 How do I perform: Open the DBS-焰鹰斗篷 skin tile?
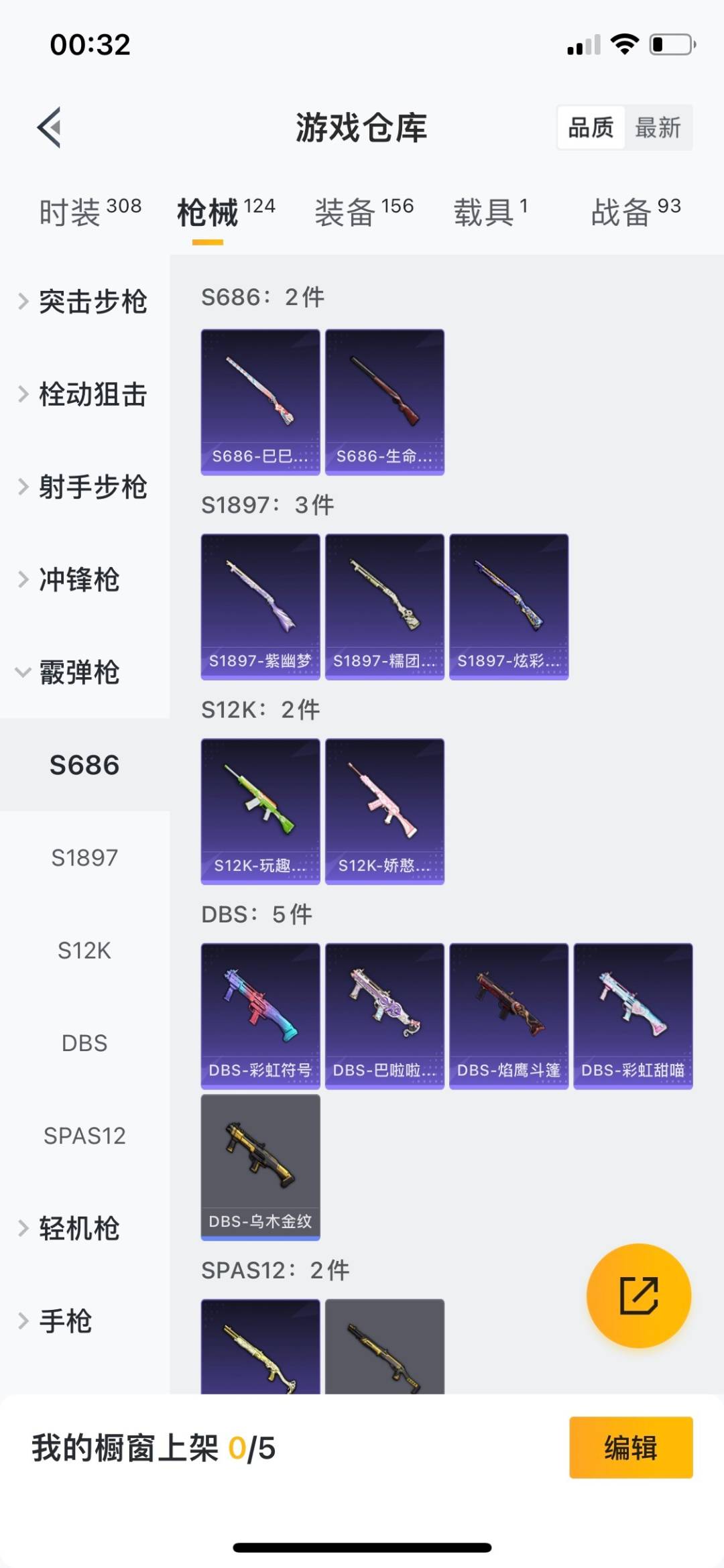[x=508, y=1016]
